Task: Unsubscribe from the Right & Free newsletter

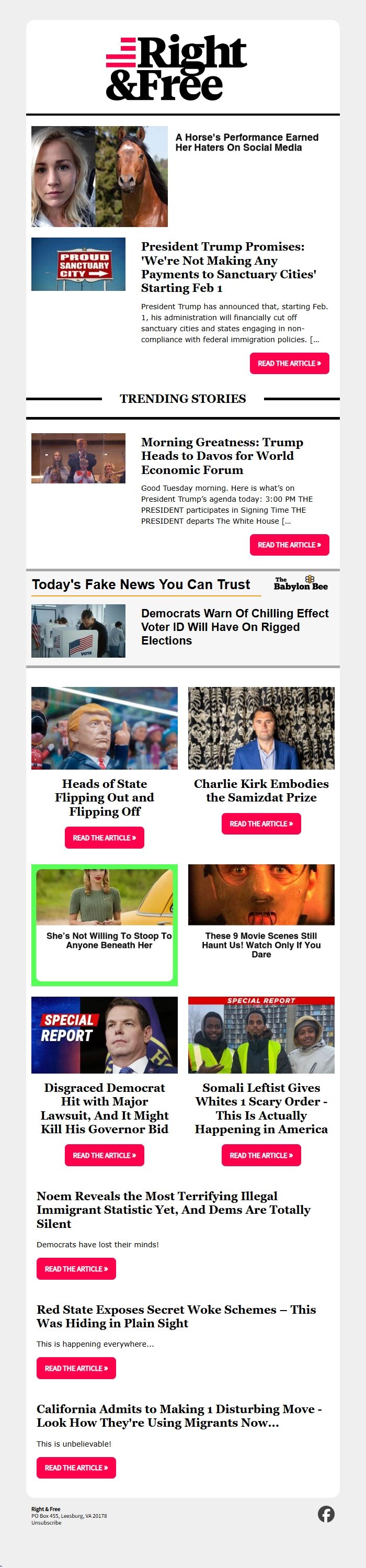Action: click(x=46, y=1522)
